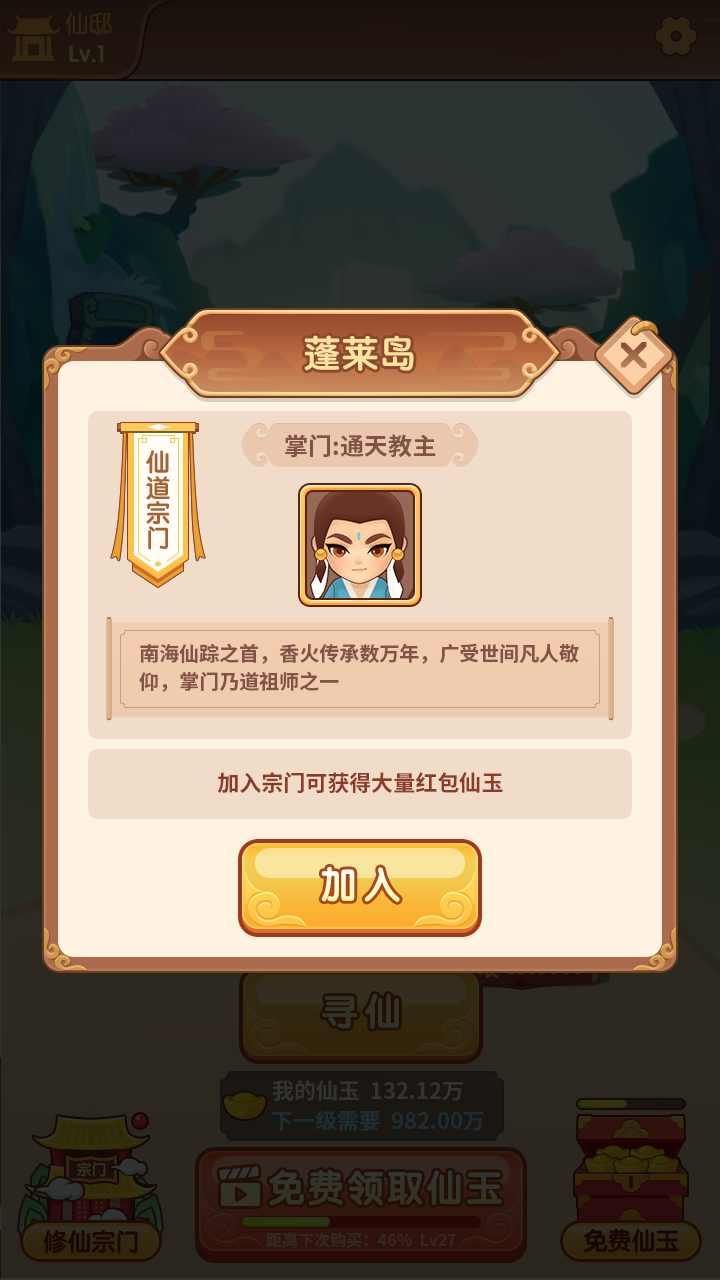The image size is (720, 1280).
Task: Join the 蓬莱岛 sect with 加入
Action: pos(360,886)
